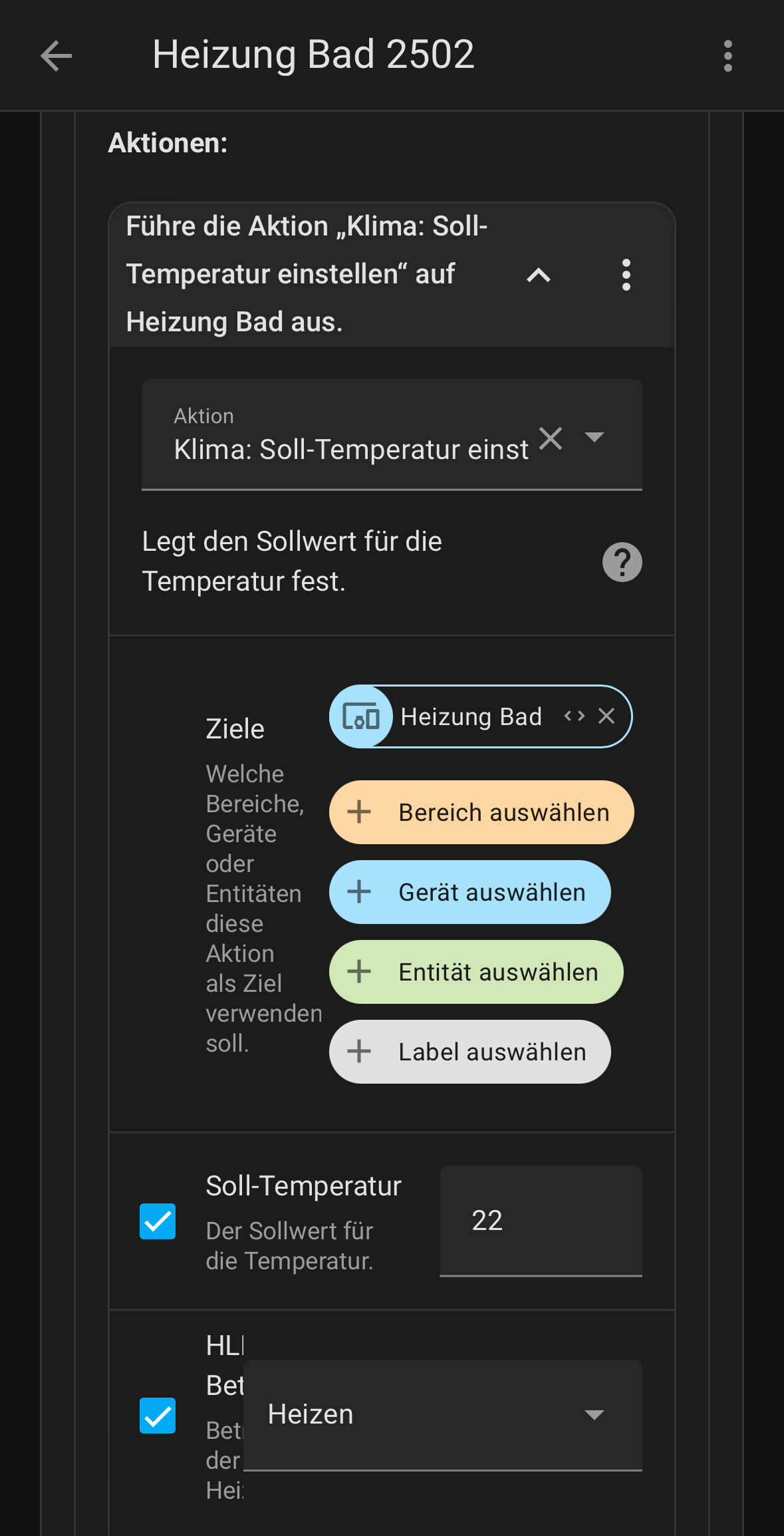
Task: Open help for Soll-Temperatur action
Action: pos(622,562)
